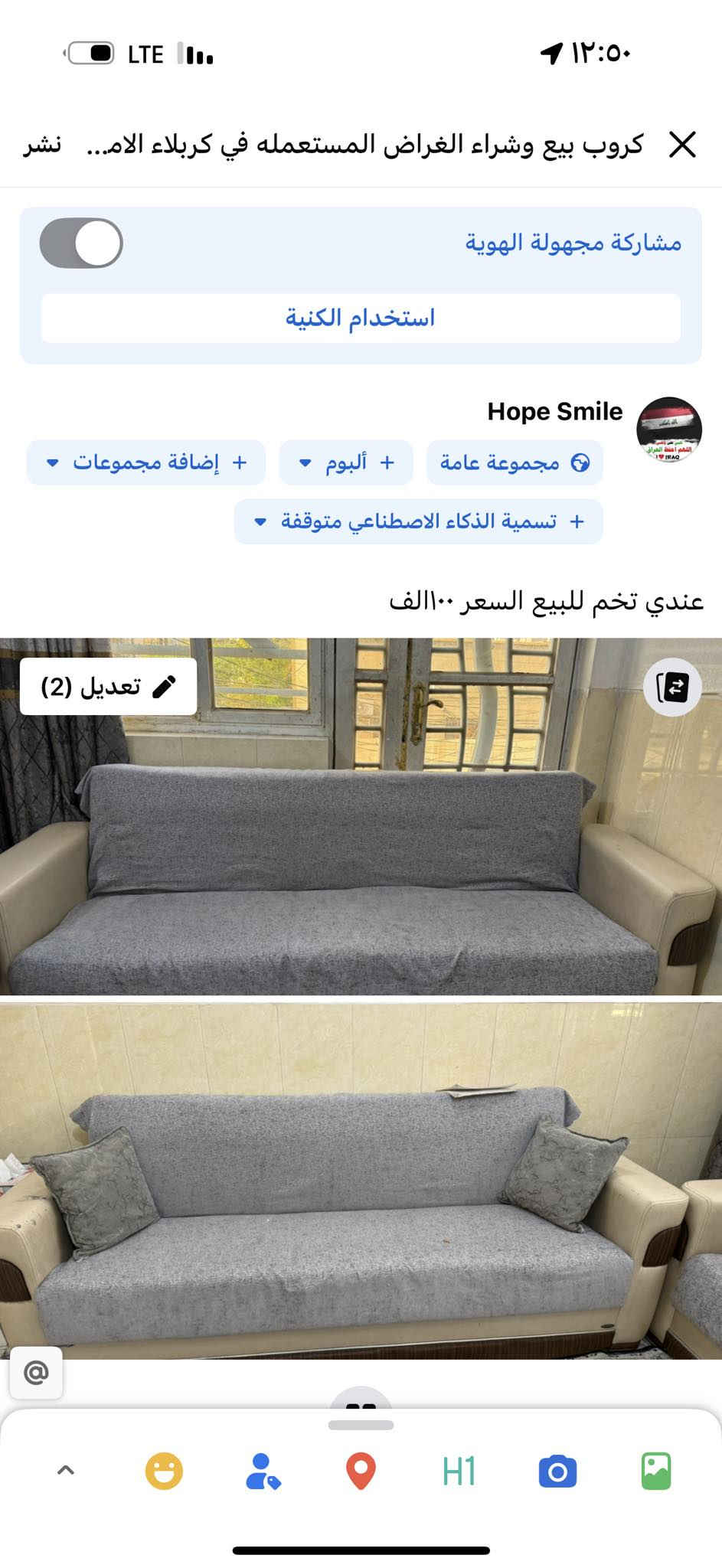The image size is (722, 1568).
Task: Add a feeling with the emoji icon
Action: 164,1471
